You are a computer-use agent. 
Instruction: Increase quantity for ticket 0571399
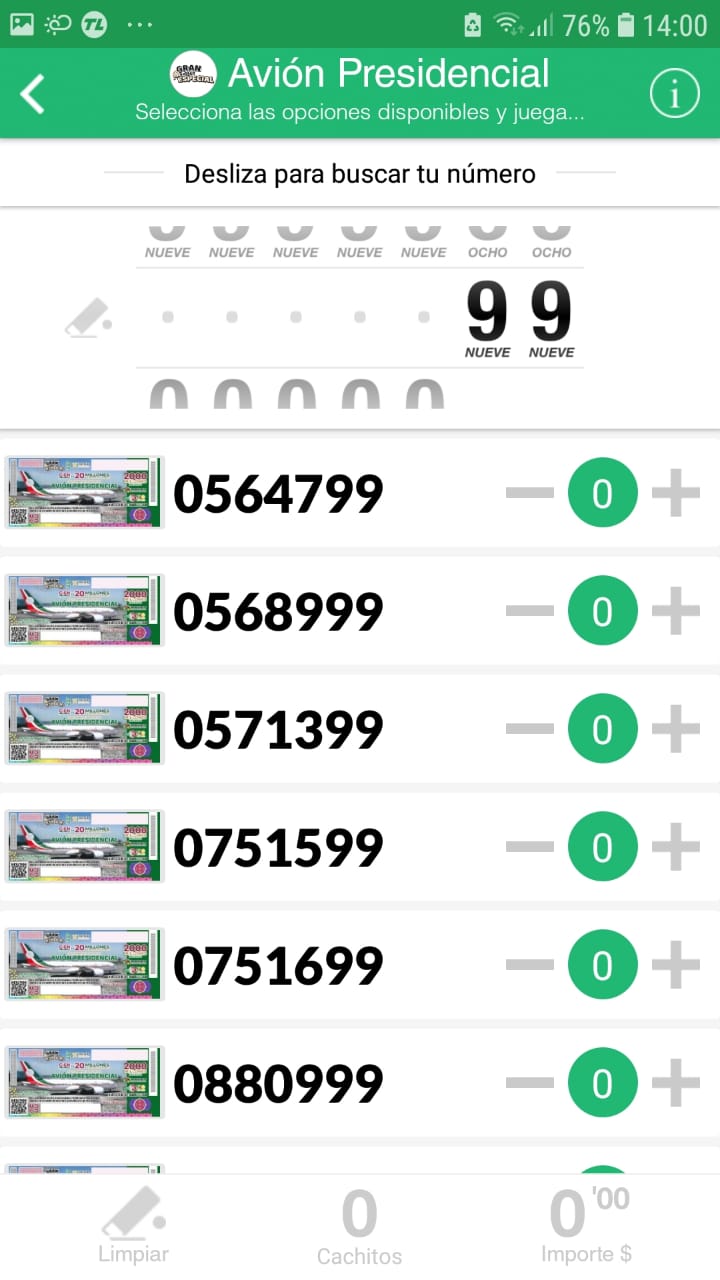(676, 729)
